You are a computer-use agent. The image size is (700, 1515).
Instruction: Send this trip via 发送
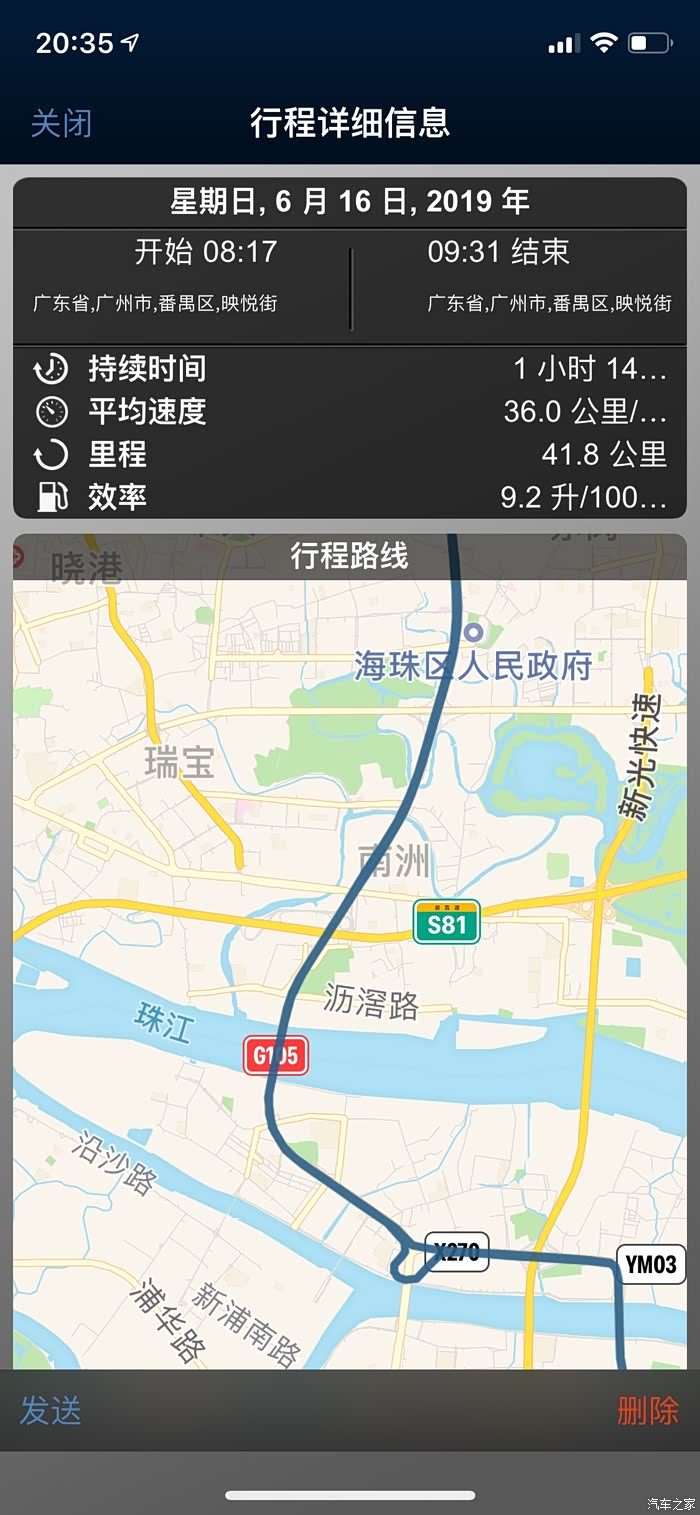point(50,1410)
